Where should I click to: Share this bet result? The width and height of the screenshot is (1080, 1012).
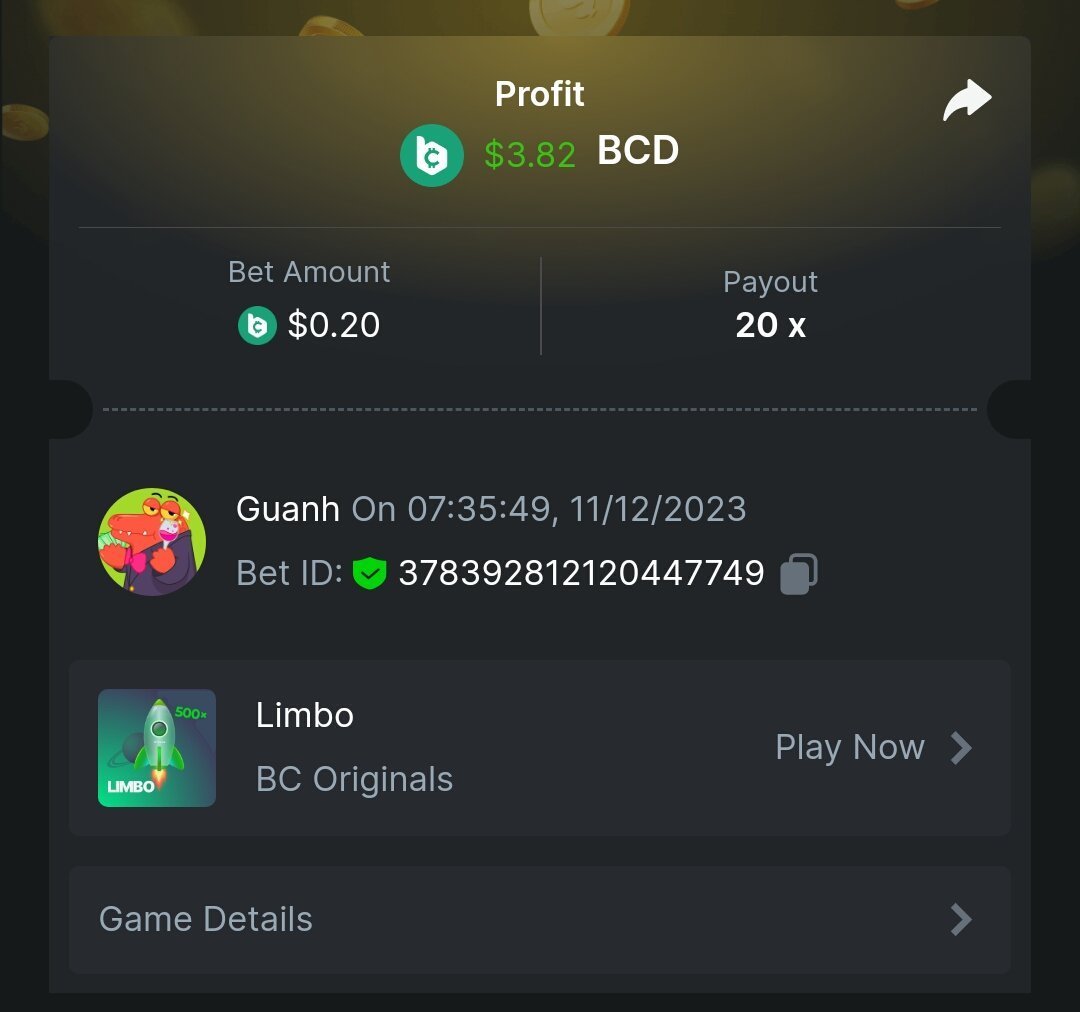pos(967,101)
